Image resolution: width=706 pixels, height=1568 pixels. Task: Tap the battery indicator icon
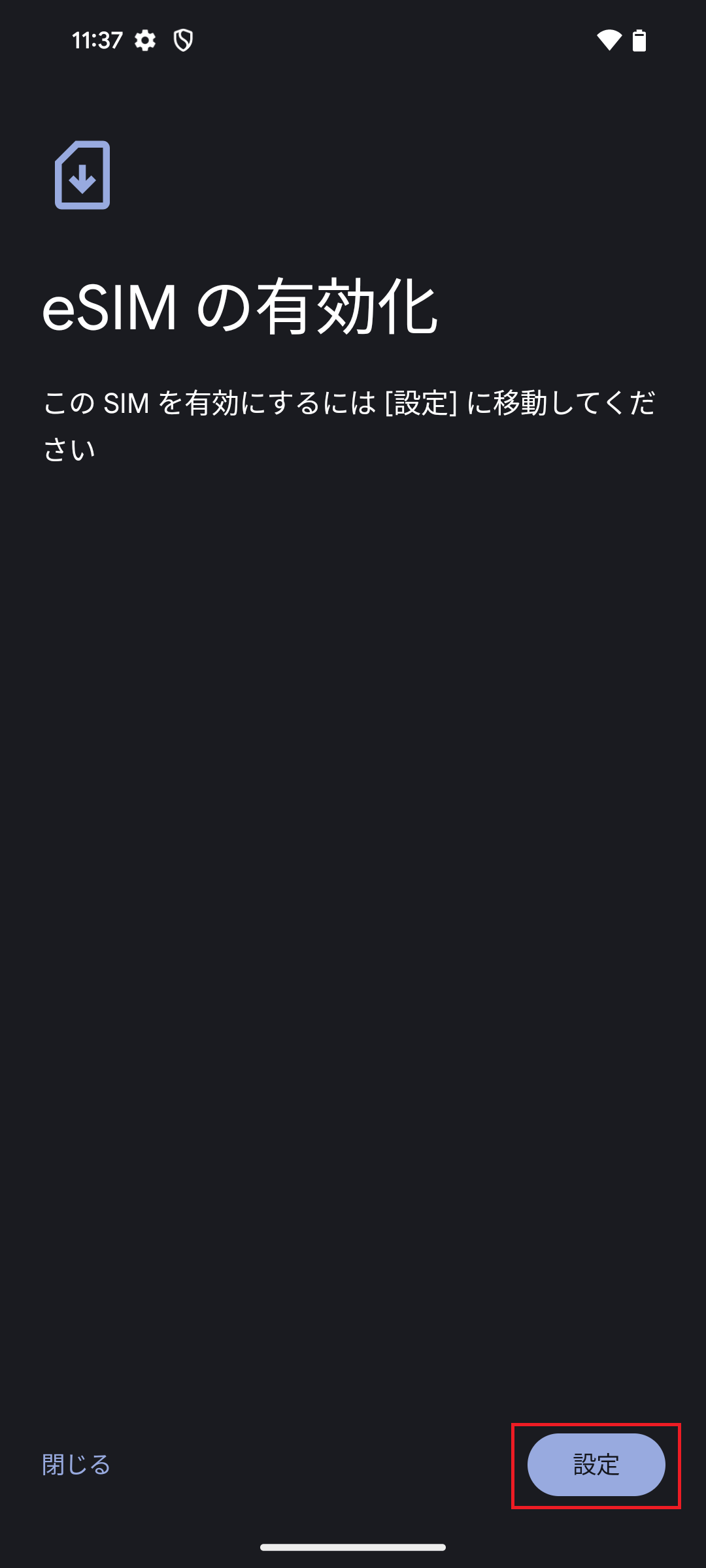pos(638,41)
